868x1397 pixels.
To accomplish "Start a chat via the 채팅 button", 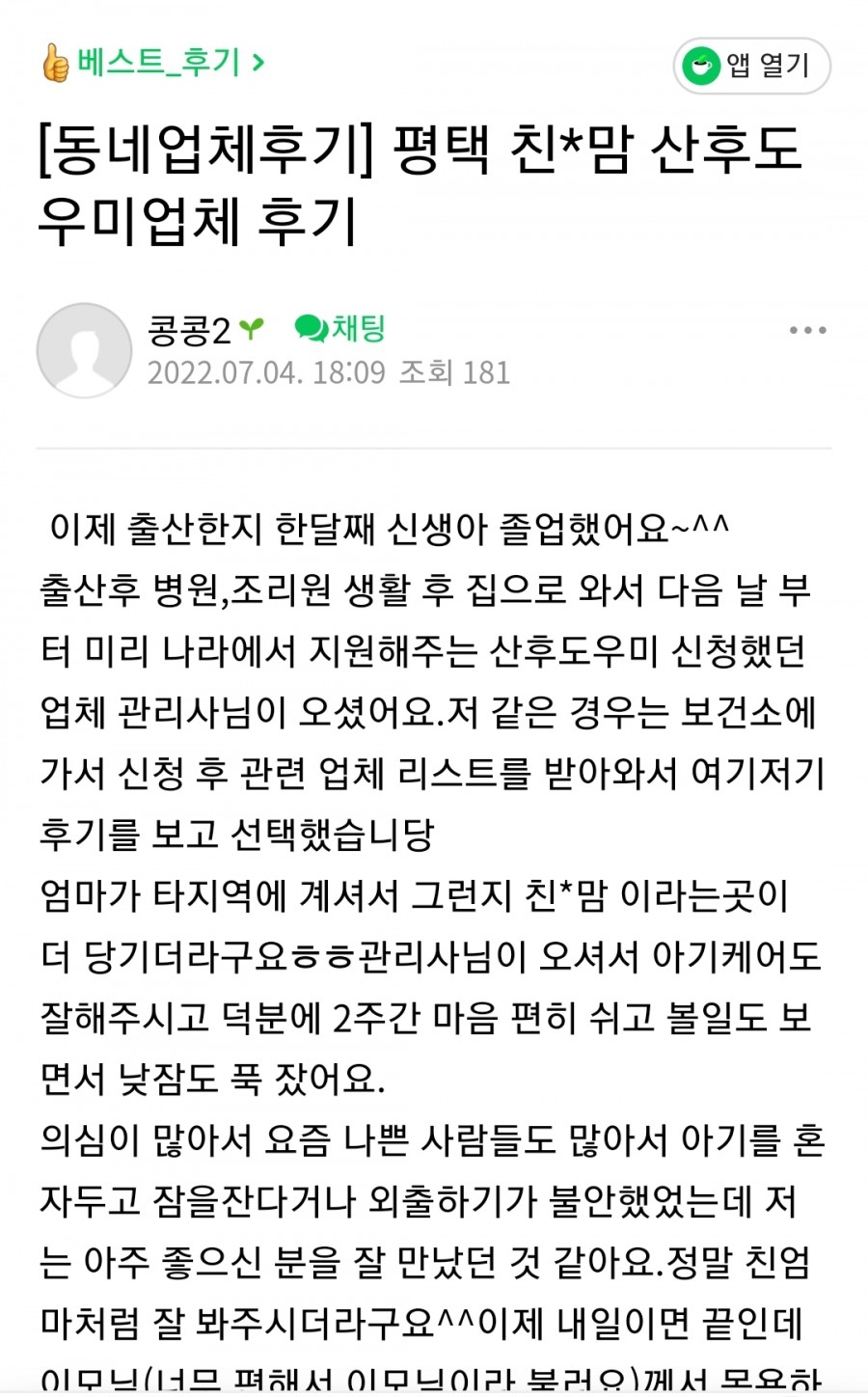I will [340, 329].
